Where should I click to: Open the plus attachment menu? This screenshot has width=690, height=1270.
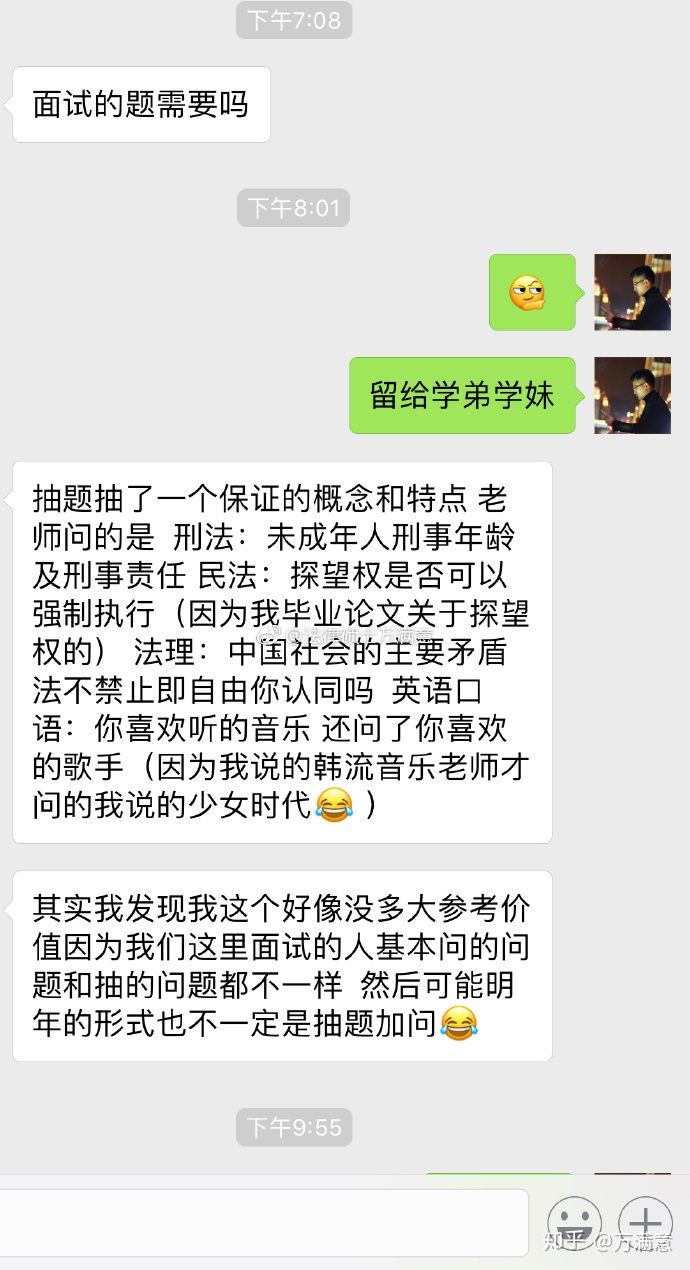tap(645, 1222)
